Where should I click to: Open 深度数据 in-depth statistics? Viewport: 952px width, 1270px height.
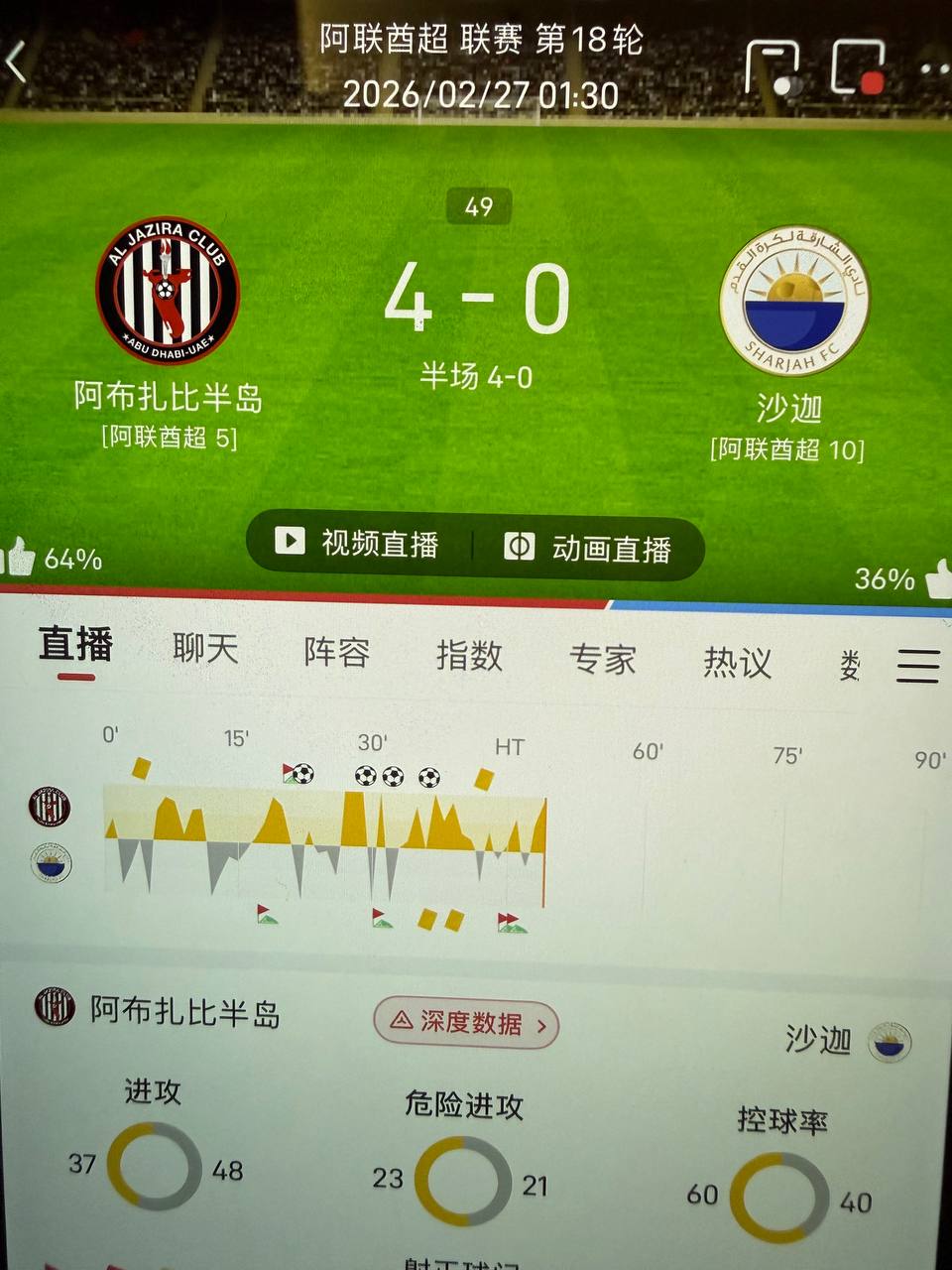tap(466, 1023)
